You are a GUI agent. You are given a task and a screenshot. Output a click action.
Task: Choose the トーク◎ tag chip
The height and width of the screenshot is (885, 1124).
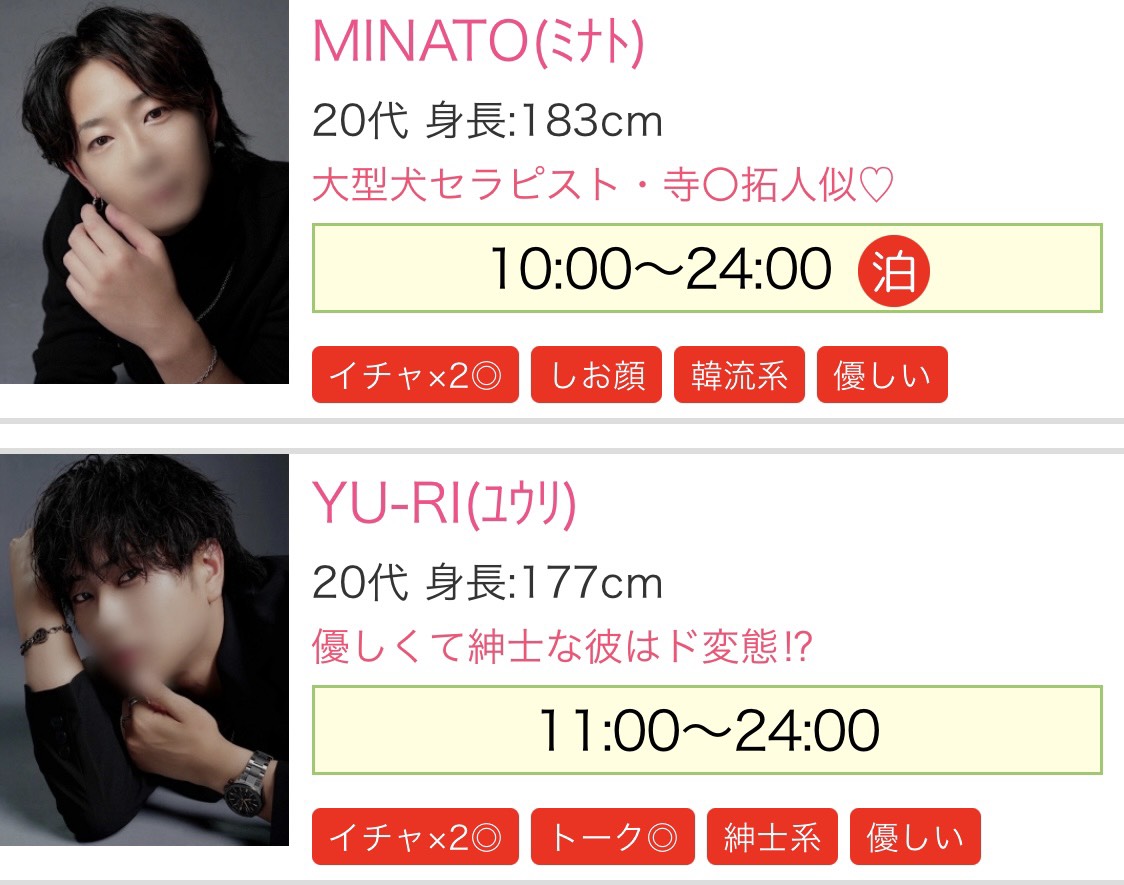click(612, 837)
